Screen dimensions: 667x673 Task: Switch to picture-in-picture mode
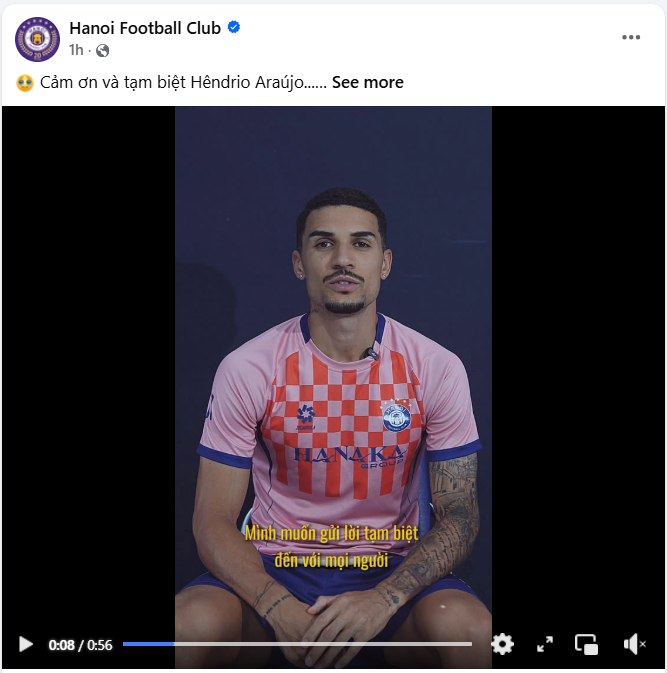pyautogui.click(x=587, y=644)
